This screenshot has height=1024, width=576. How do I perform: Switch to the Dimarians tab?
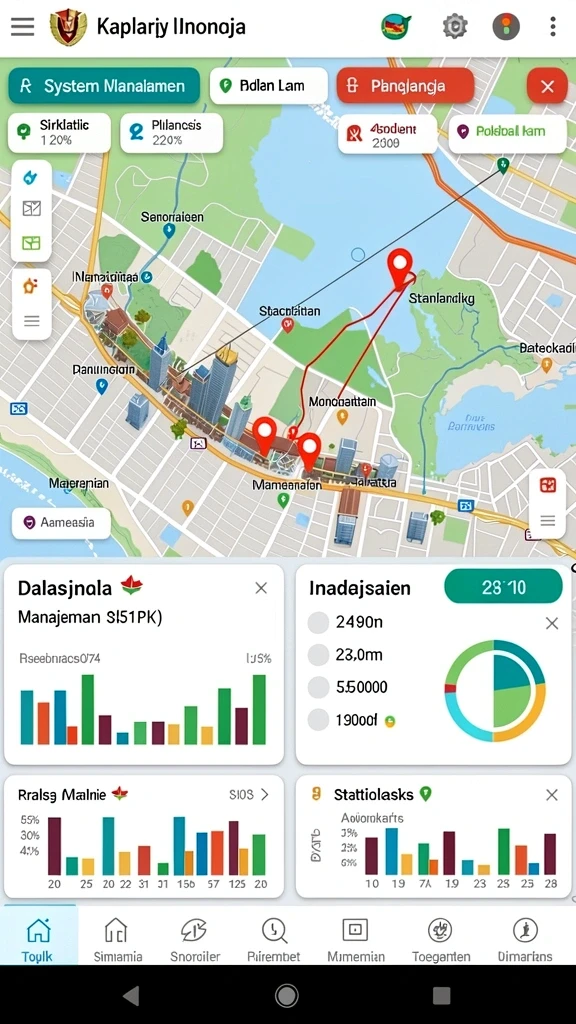tap(525, 939)
